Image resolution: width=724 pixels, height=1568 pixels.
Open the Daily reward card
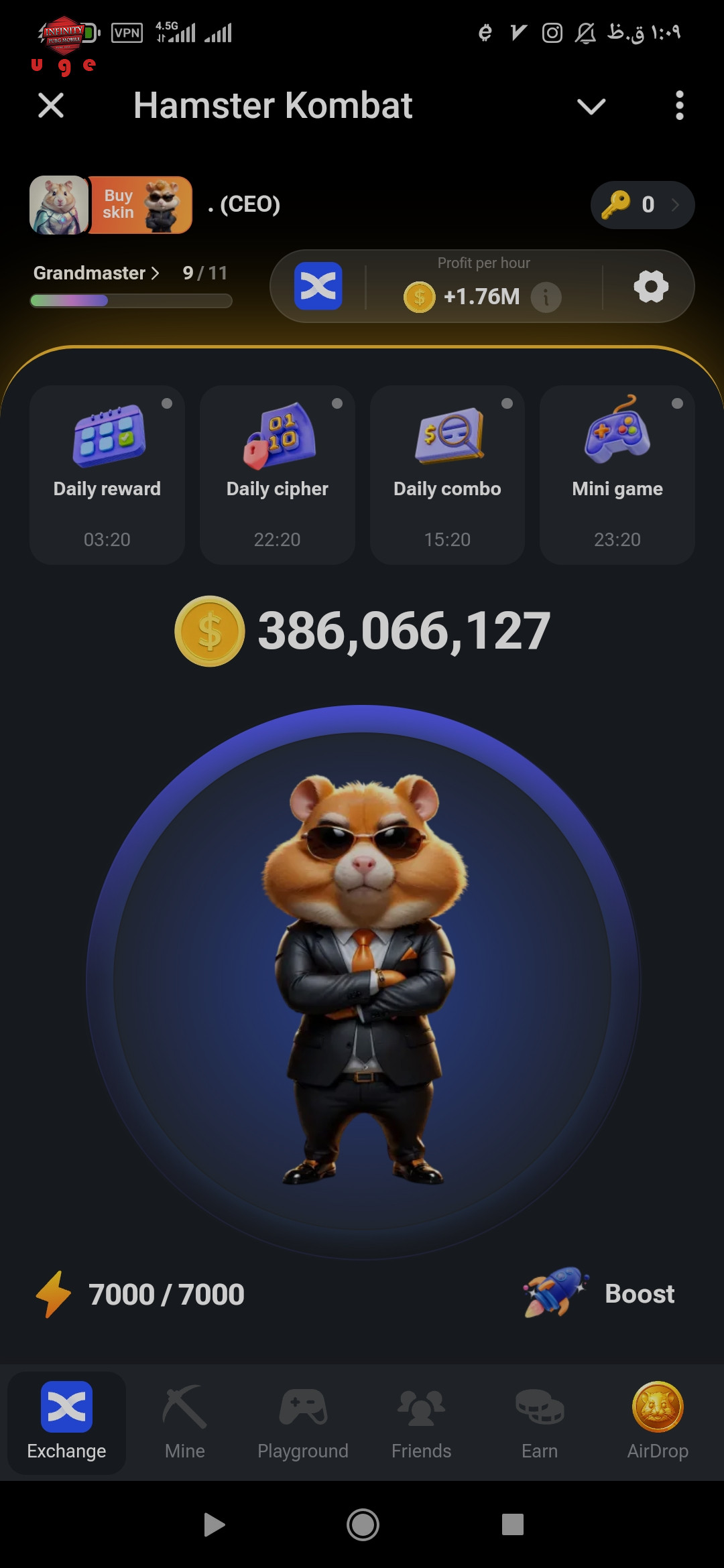(x=107, y=475)
